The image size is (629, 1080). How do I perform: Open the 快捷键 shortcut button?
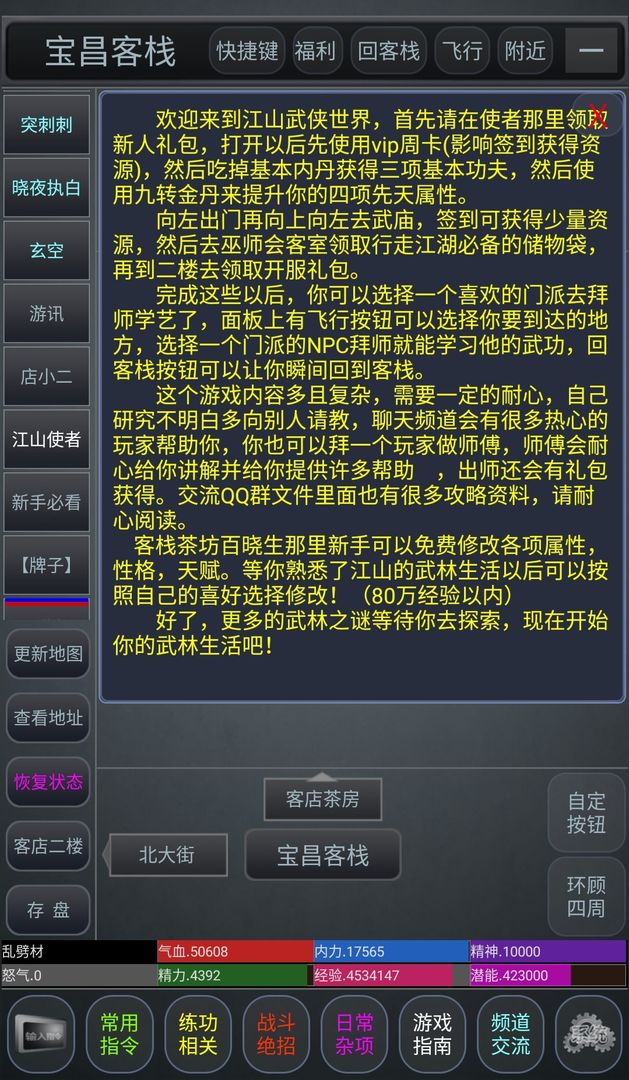pos(247,51)
